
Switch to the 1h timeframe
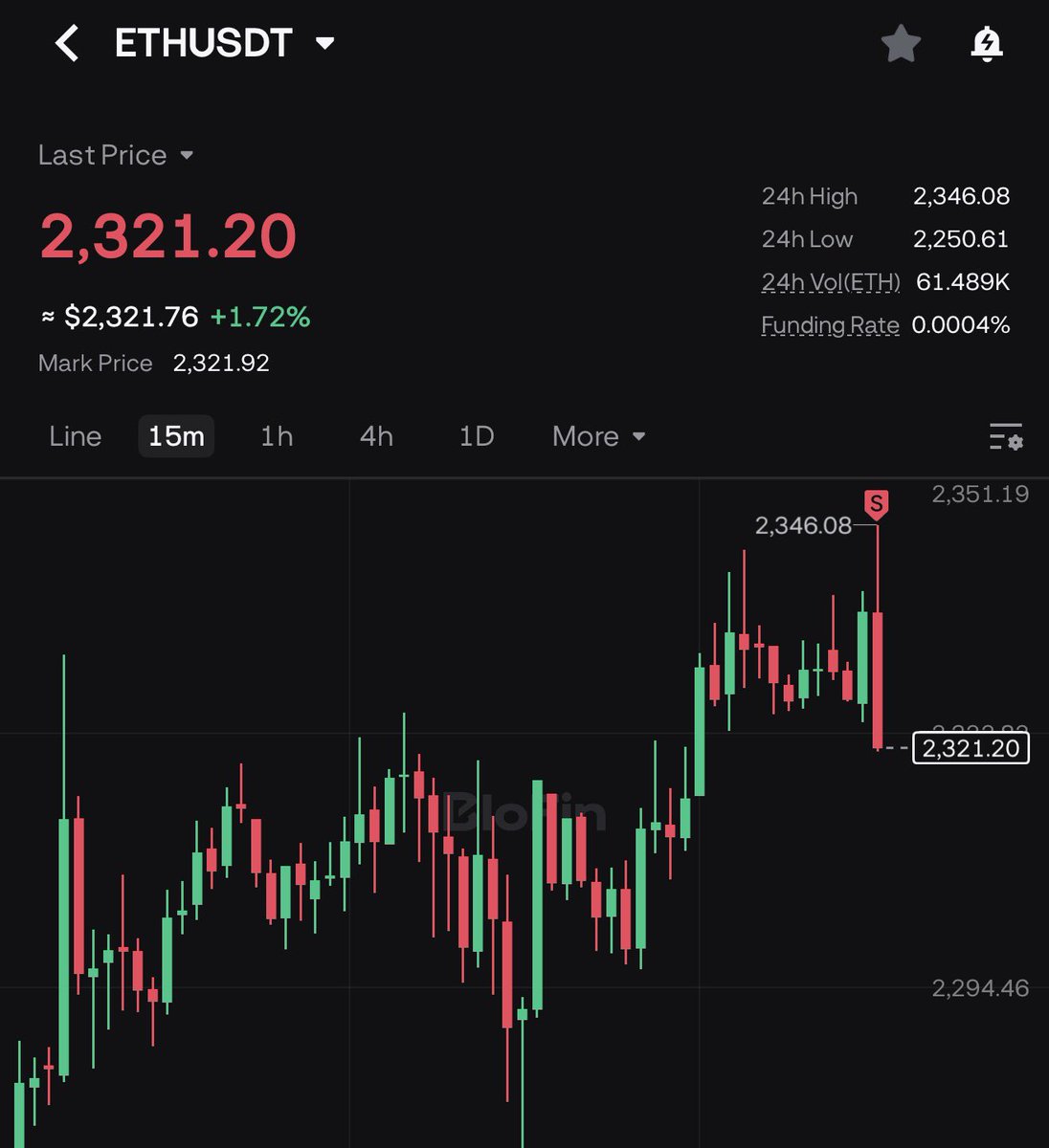277,436
